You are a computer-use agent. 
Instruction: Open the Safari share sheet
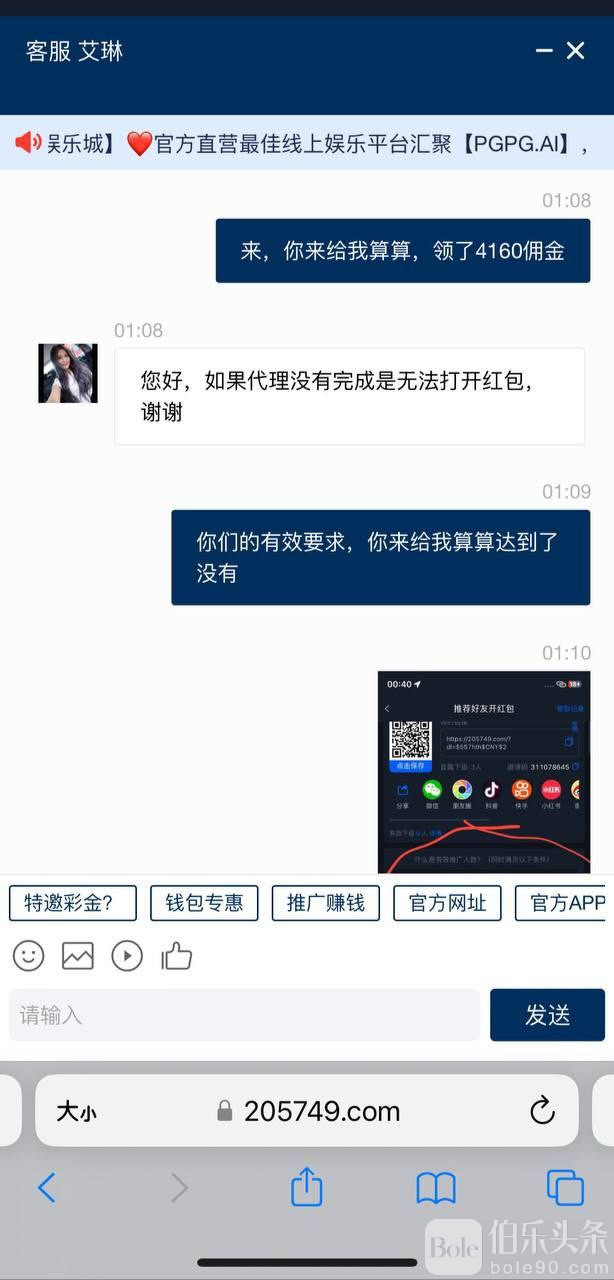click(x=307, y=1188)
